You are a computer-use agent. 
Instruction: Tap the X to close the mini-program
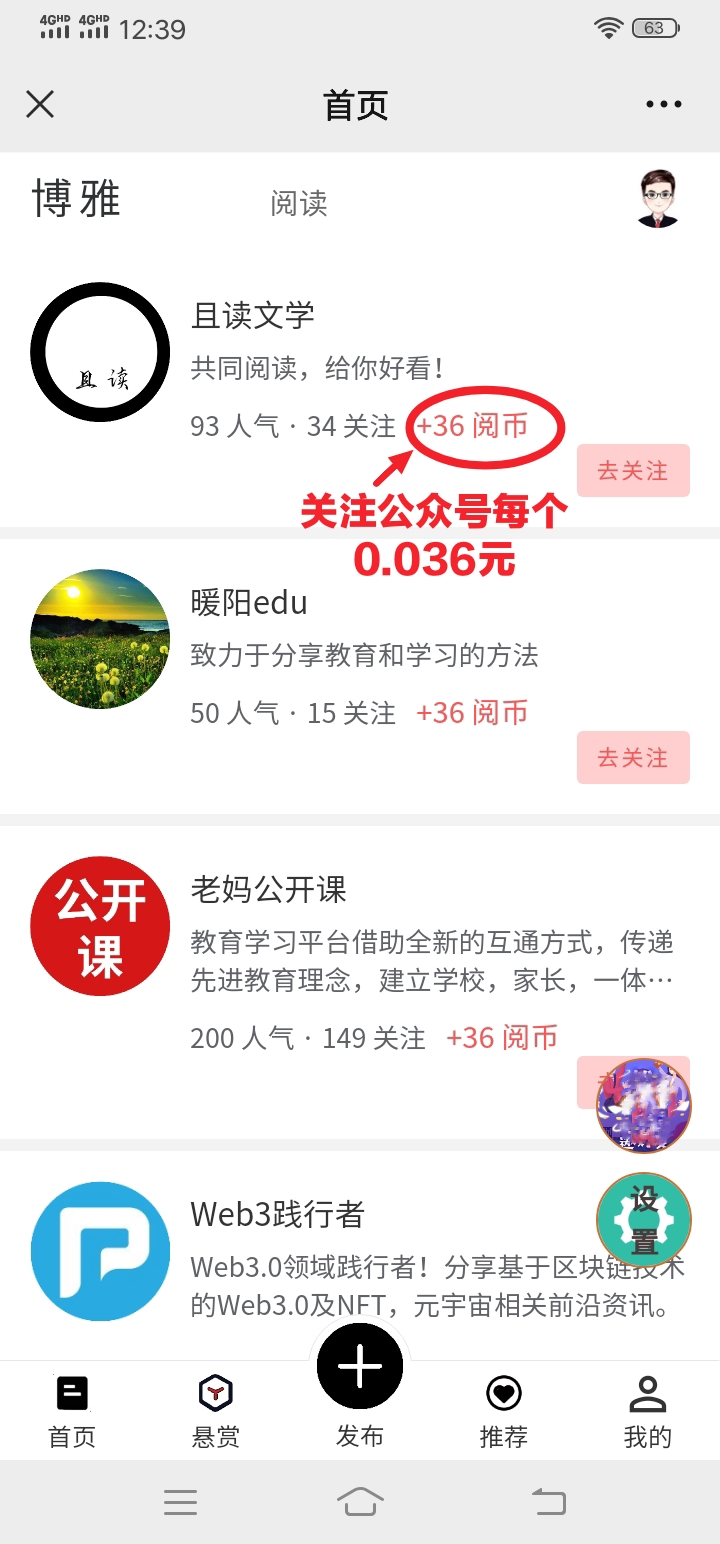point(39,104)
